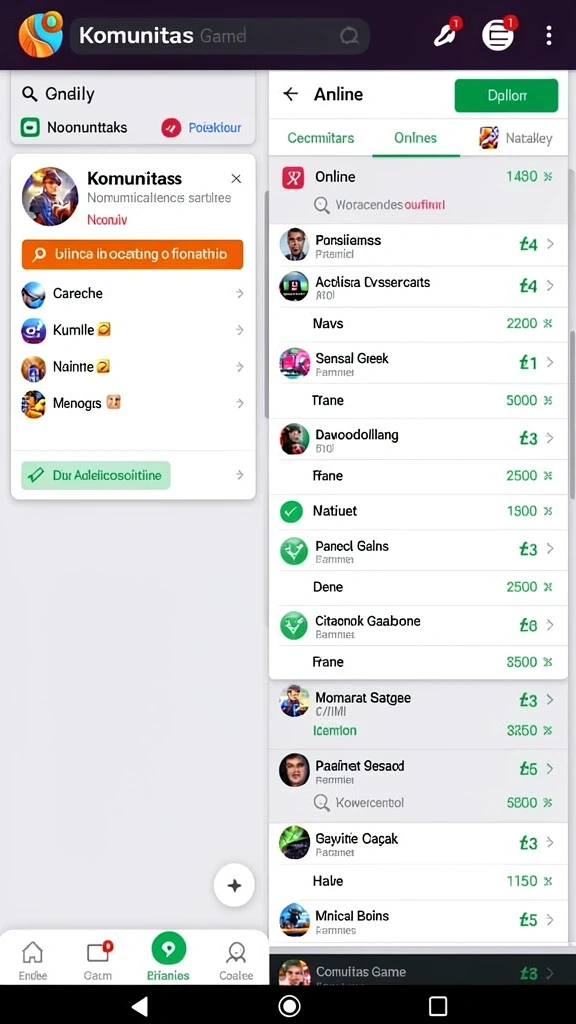Screen dimensions: 576x1024
Task: Select the Natalkey tab
Action: click(516, 138)
